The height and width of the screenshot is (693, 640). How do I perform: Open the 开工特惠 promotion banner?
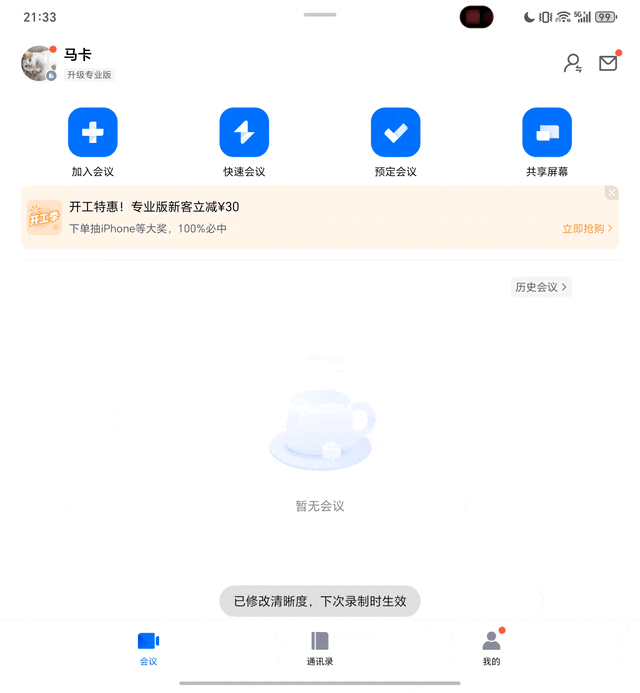300,217
